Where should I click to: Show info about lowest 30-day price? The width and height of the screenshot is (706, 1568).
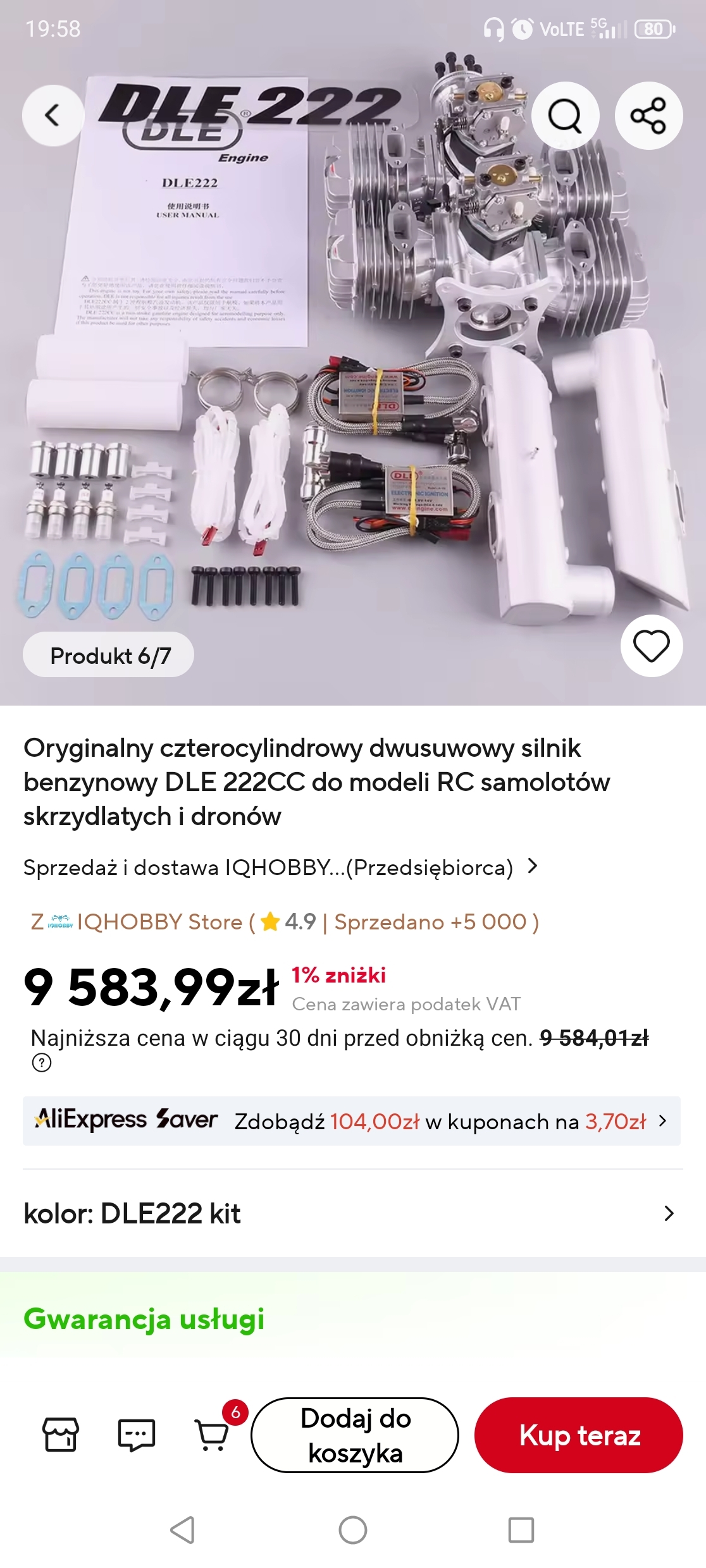(x=42, y=1063)
